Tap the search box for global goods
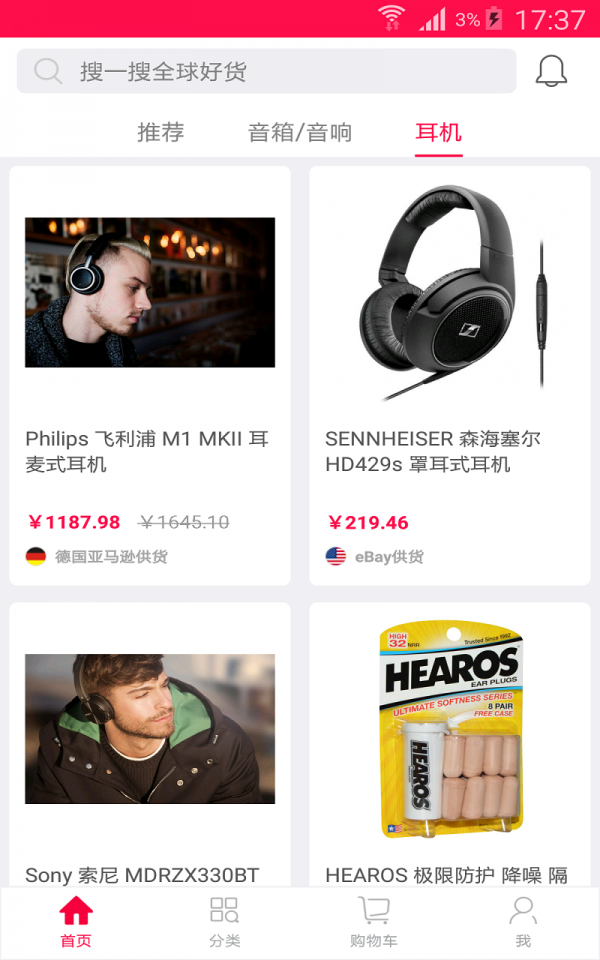The height and width of the screenshot is (960, 600). (x=266, y=72)
